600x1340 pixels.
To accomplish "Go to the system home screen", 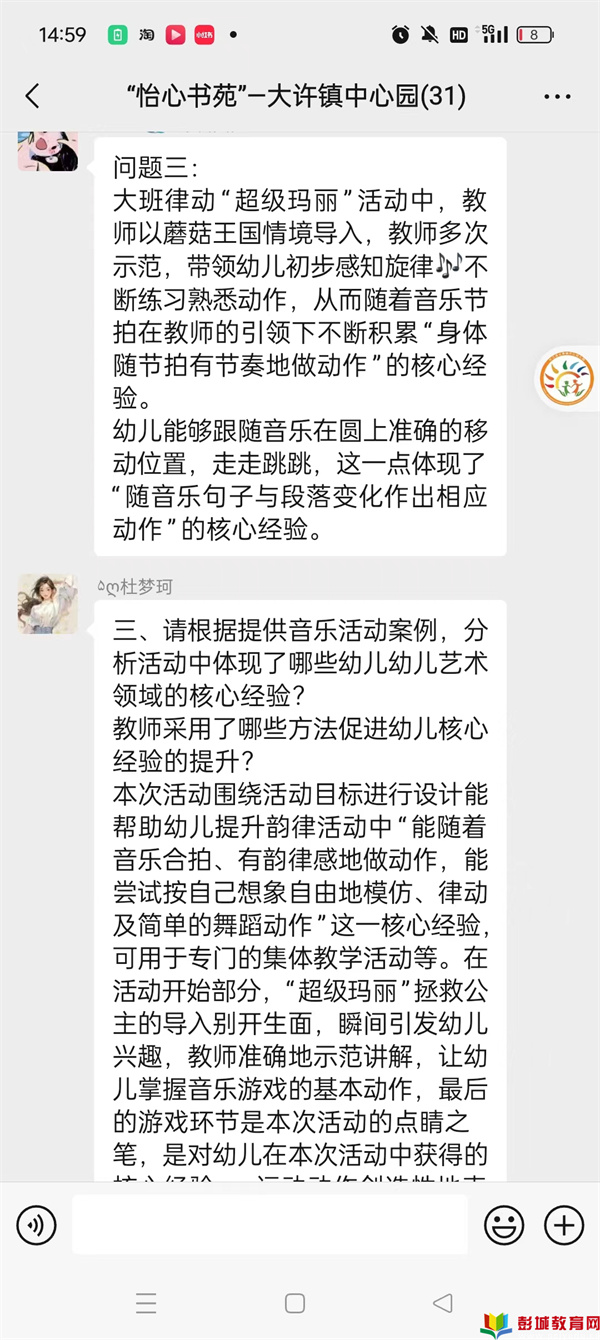I will point(295,1303).
